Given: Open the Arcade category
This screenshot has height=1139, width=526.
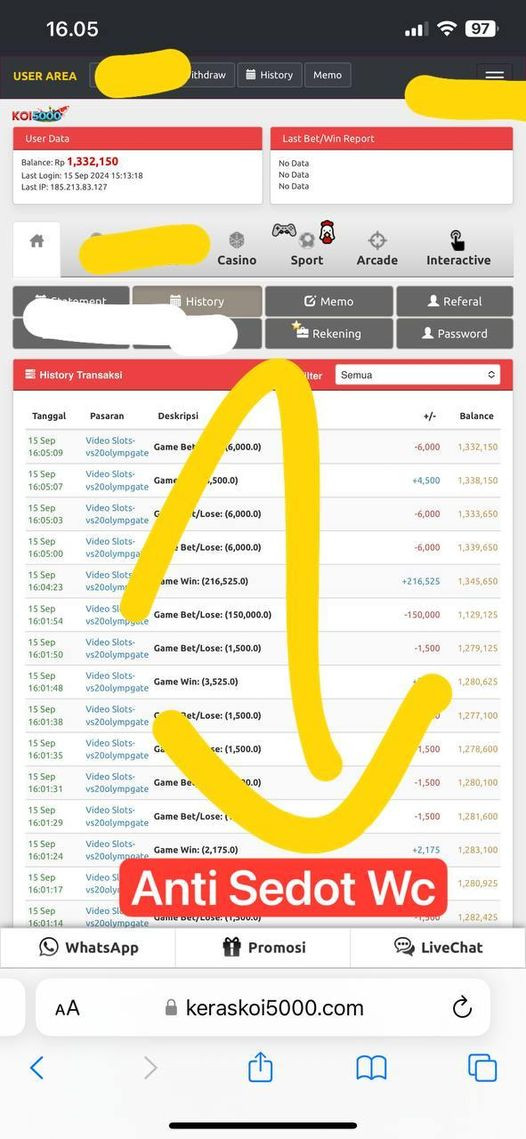Looking at the screenshot, I should click(377, 249).
